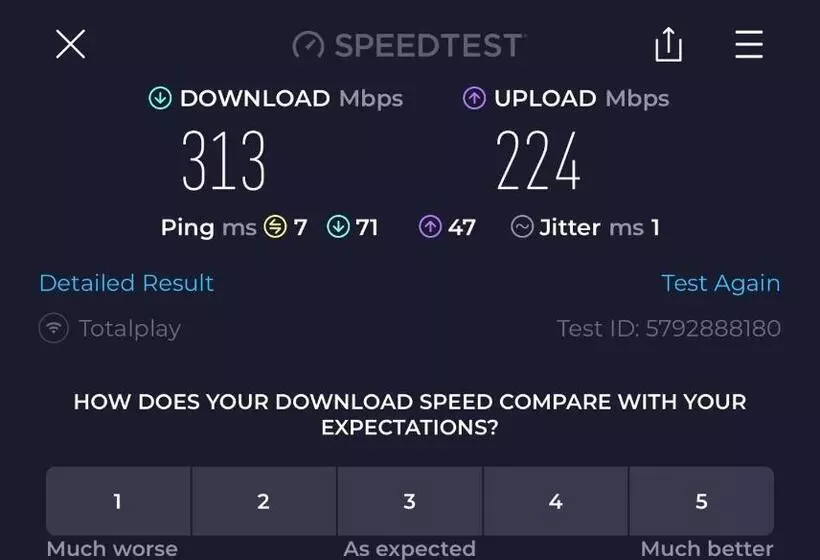This screenshot has height=560, width=820.
Task: Share the speed test result
Action: tap(668, 45)
